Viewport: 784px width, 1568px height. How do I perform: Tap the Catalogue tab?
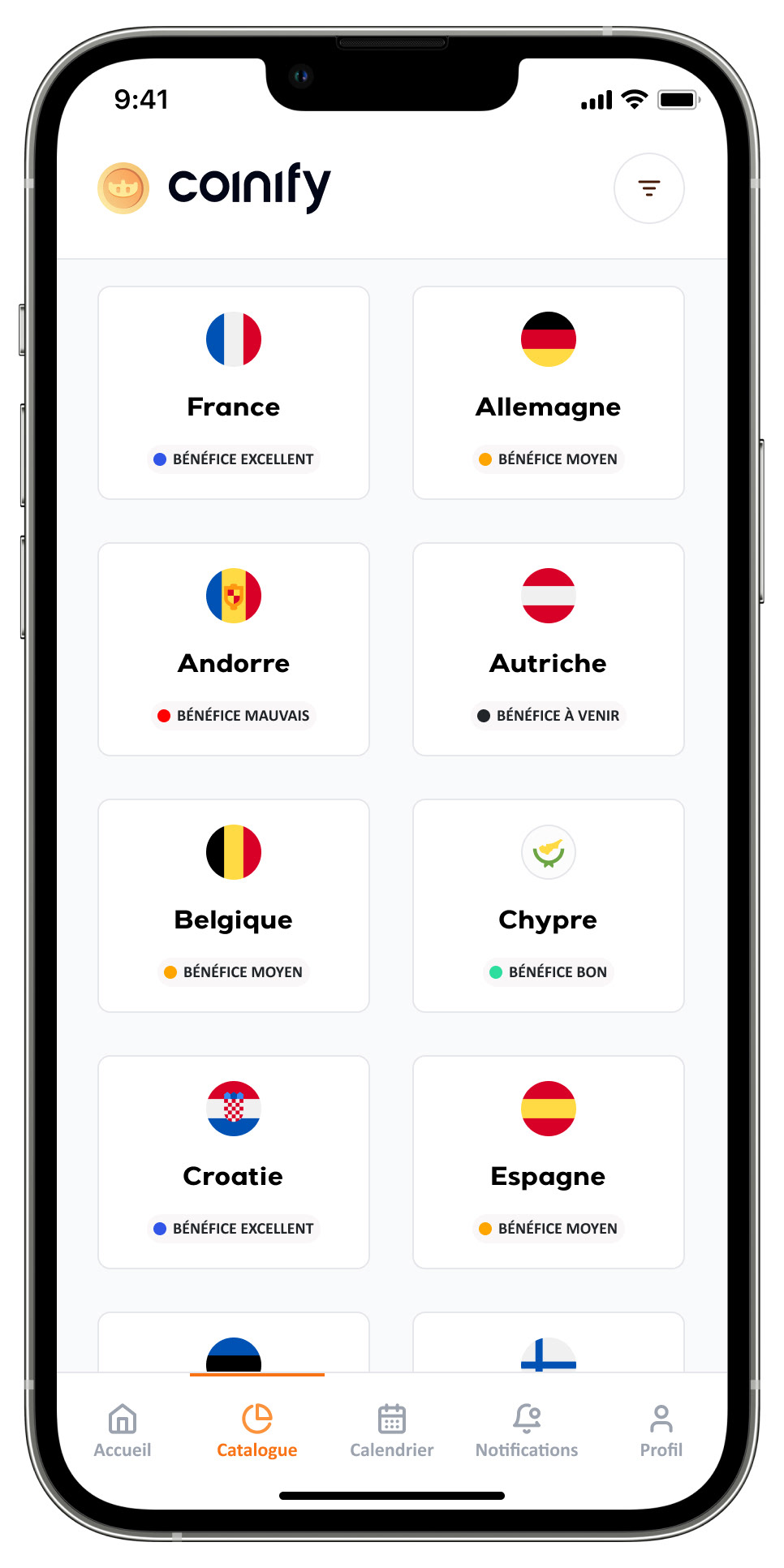coord(257,1432)
